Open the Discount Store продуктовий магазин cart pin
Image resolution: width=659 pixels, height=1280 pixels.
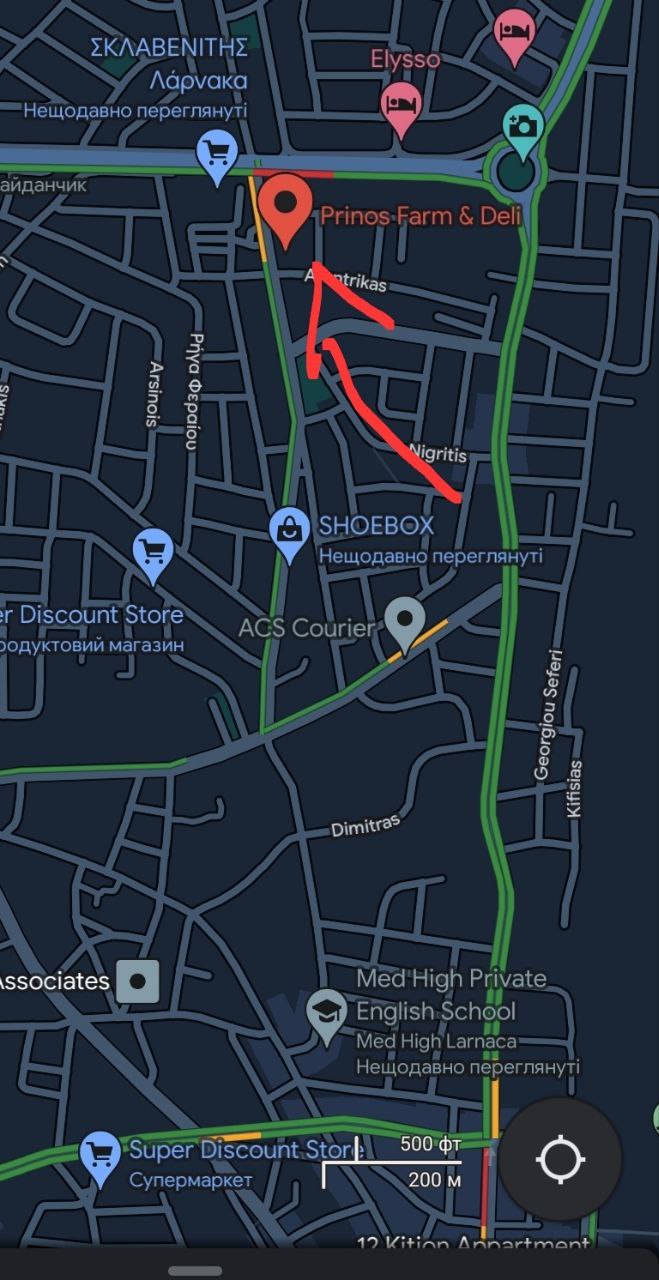coord(153,552)
